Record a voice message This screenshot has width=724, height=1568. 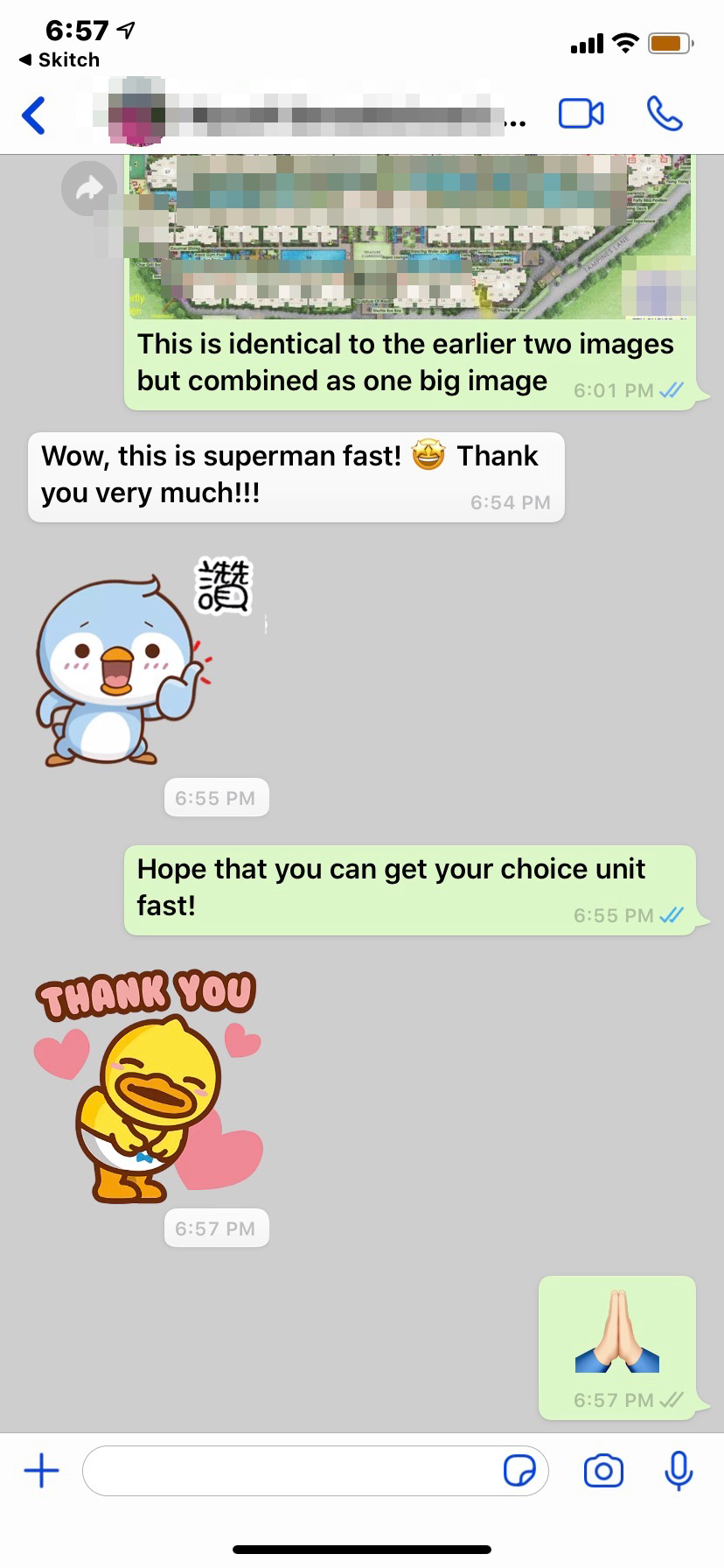click(679, 1471)
